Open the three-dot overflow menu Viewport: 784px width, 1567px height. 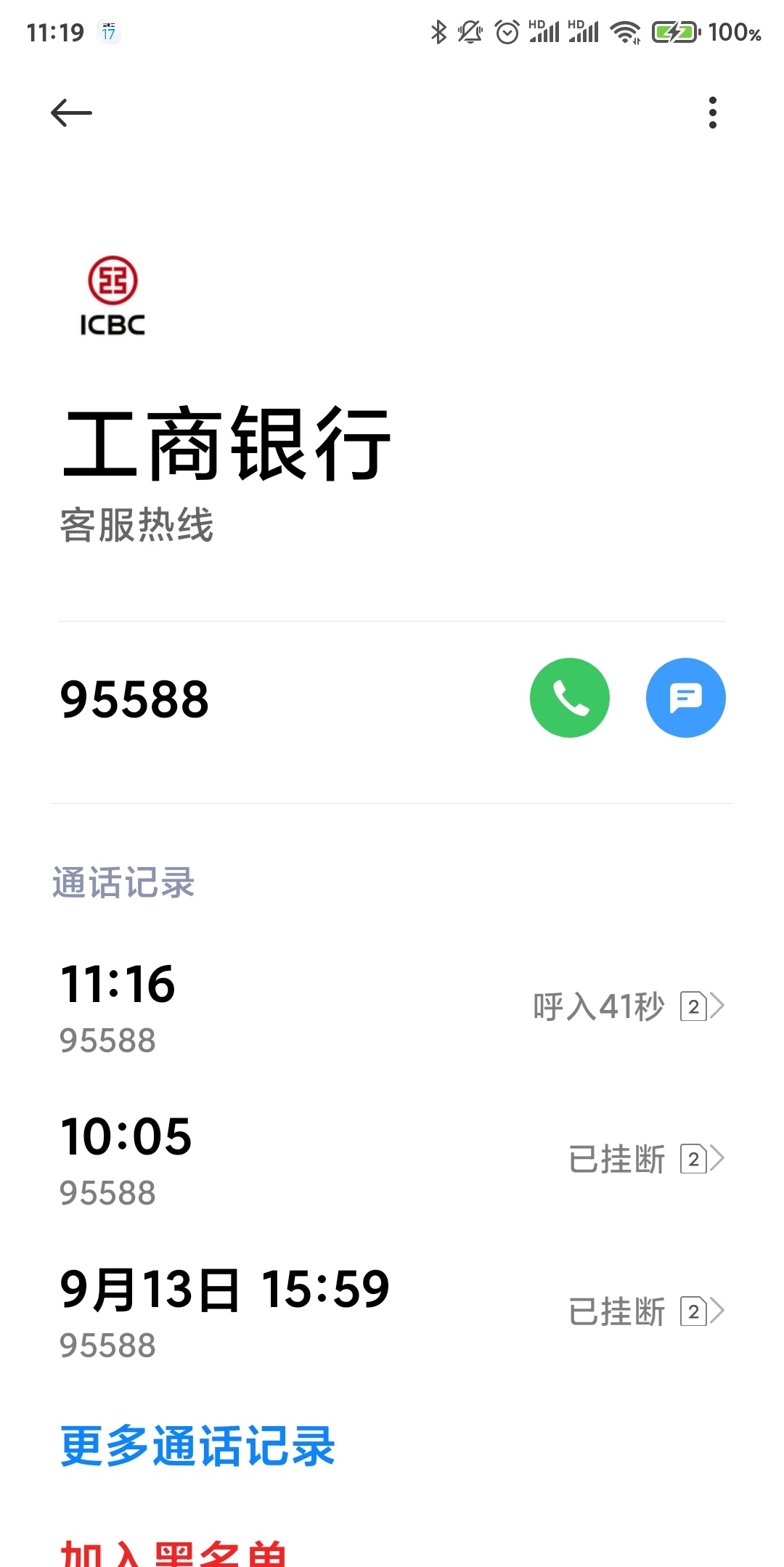712,113
